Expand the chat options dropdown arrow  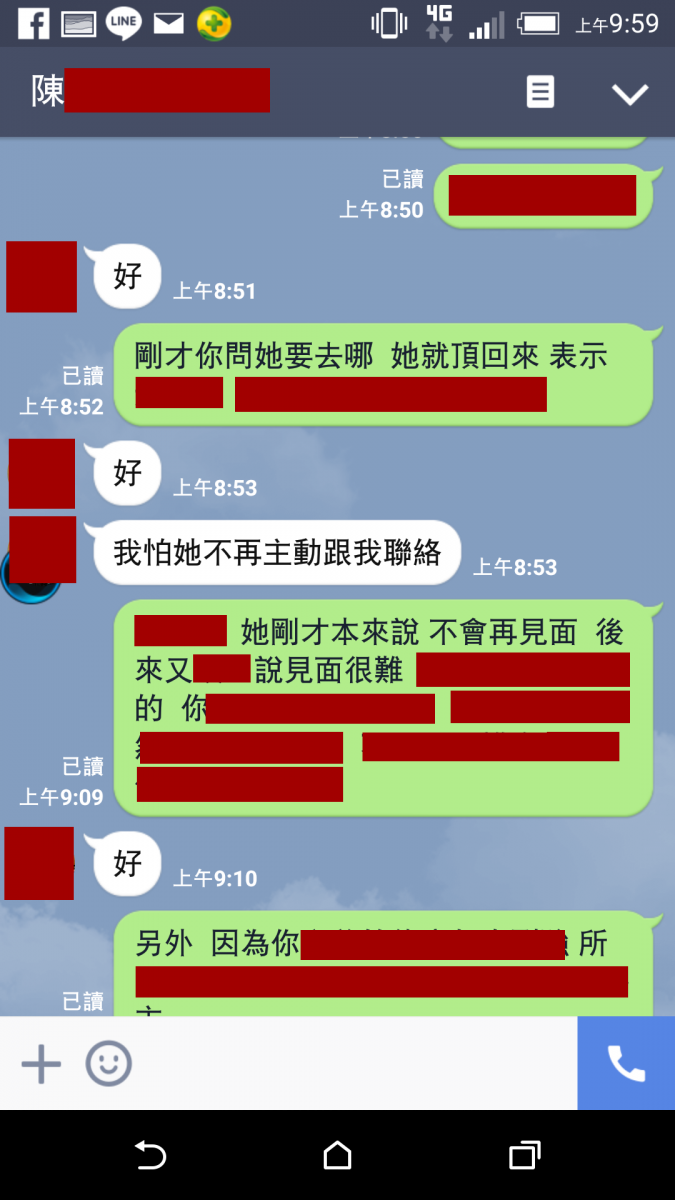tap(630, 94)
